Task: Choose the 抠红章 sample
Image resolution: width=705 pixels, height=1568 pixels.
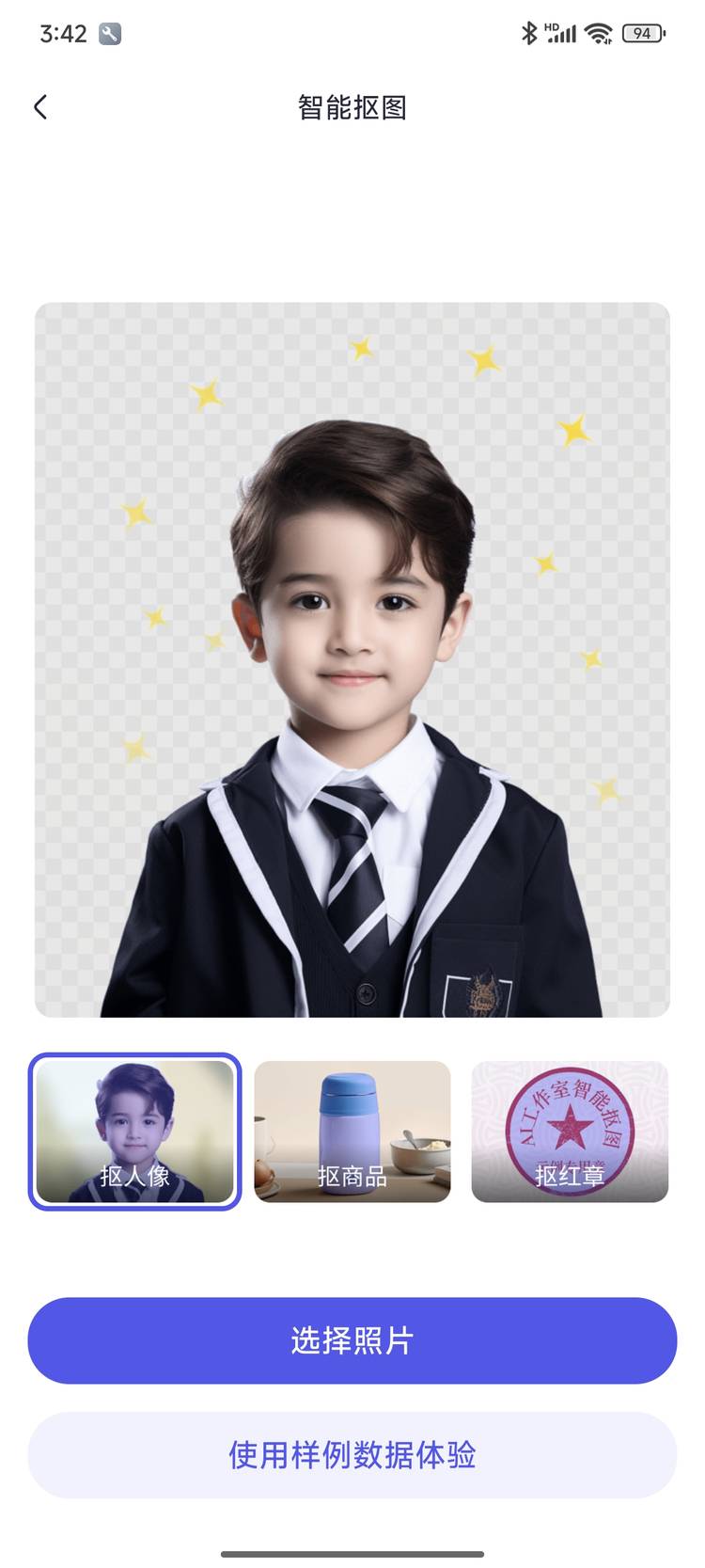Action: tap(570, 1132)
